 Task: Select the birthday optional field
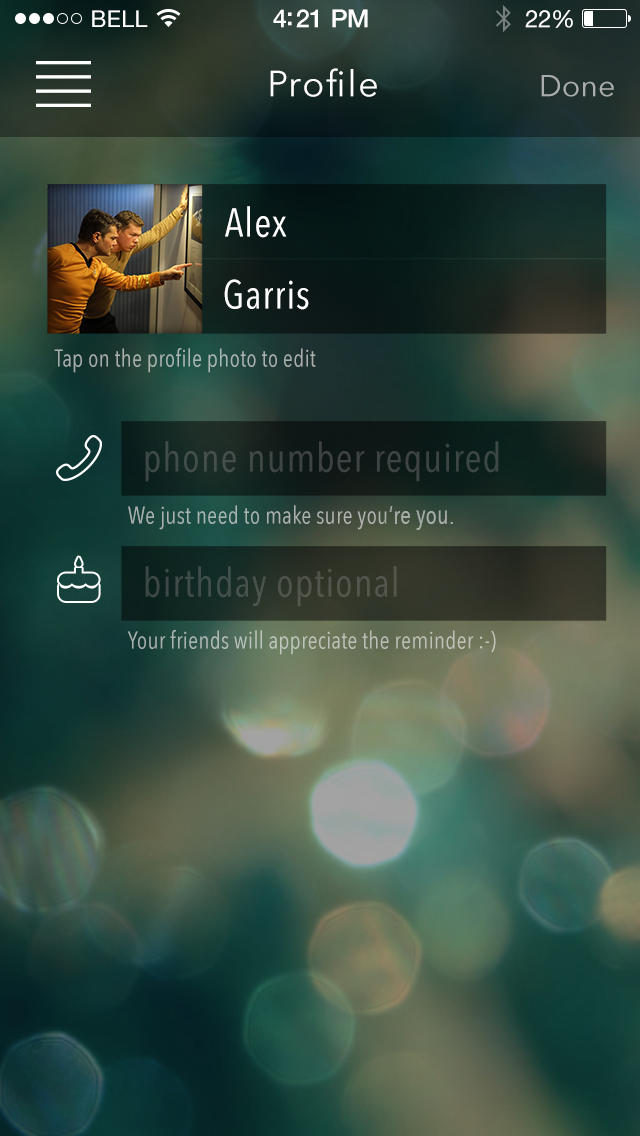[x=363, y=583]
